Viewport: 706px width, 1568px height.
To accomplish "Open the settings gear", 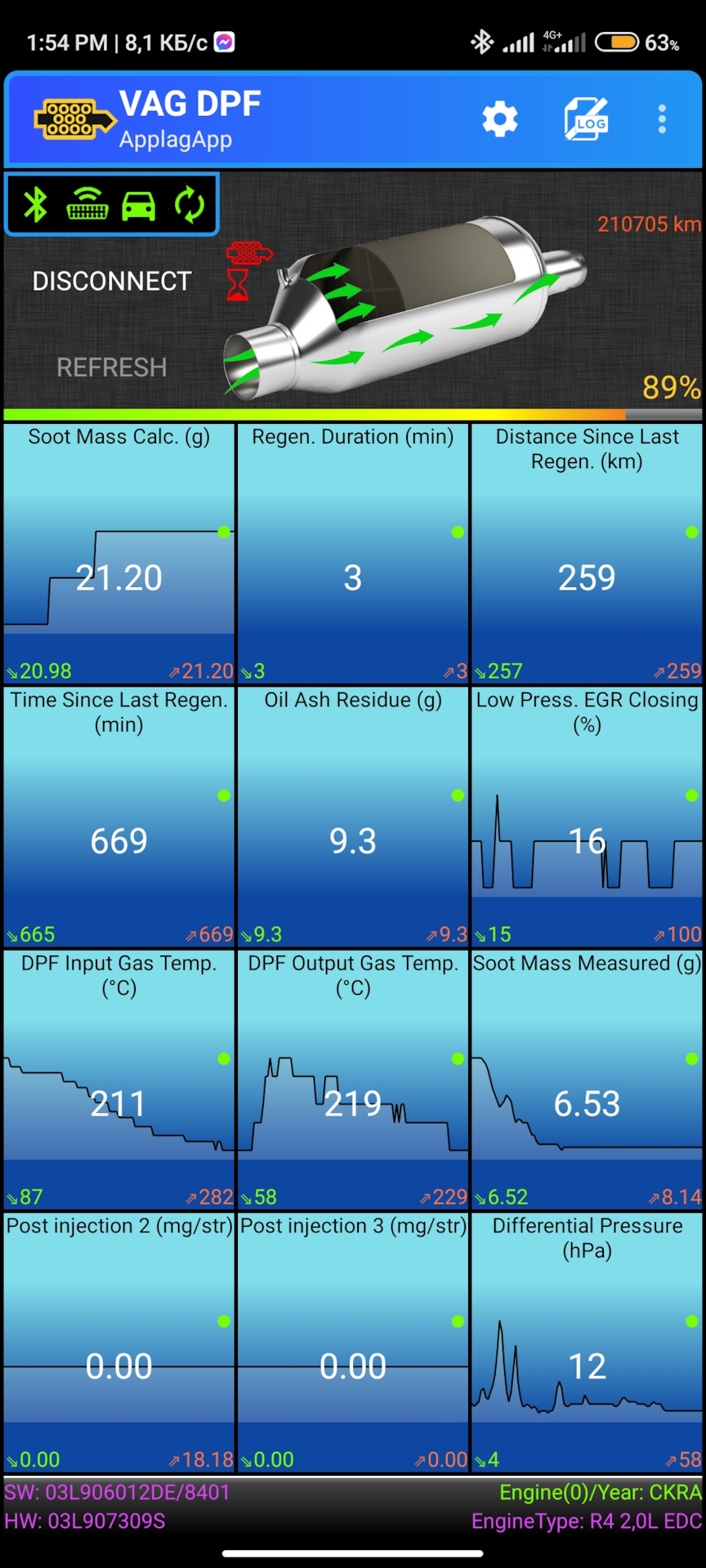I will coord(500,119).
